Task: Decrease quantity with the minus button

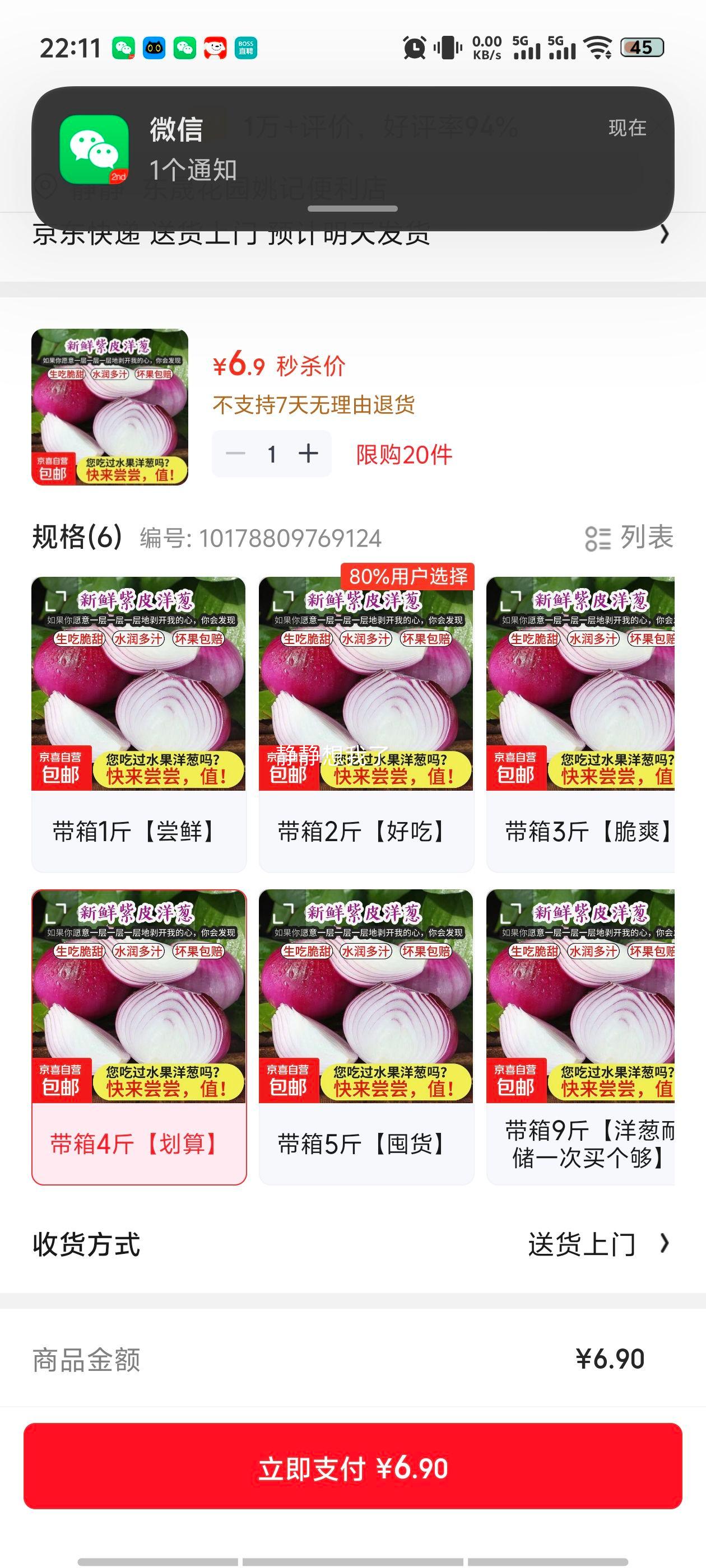Action: pos(235,454)
